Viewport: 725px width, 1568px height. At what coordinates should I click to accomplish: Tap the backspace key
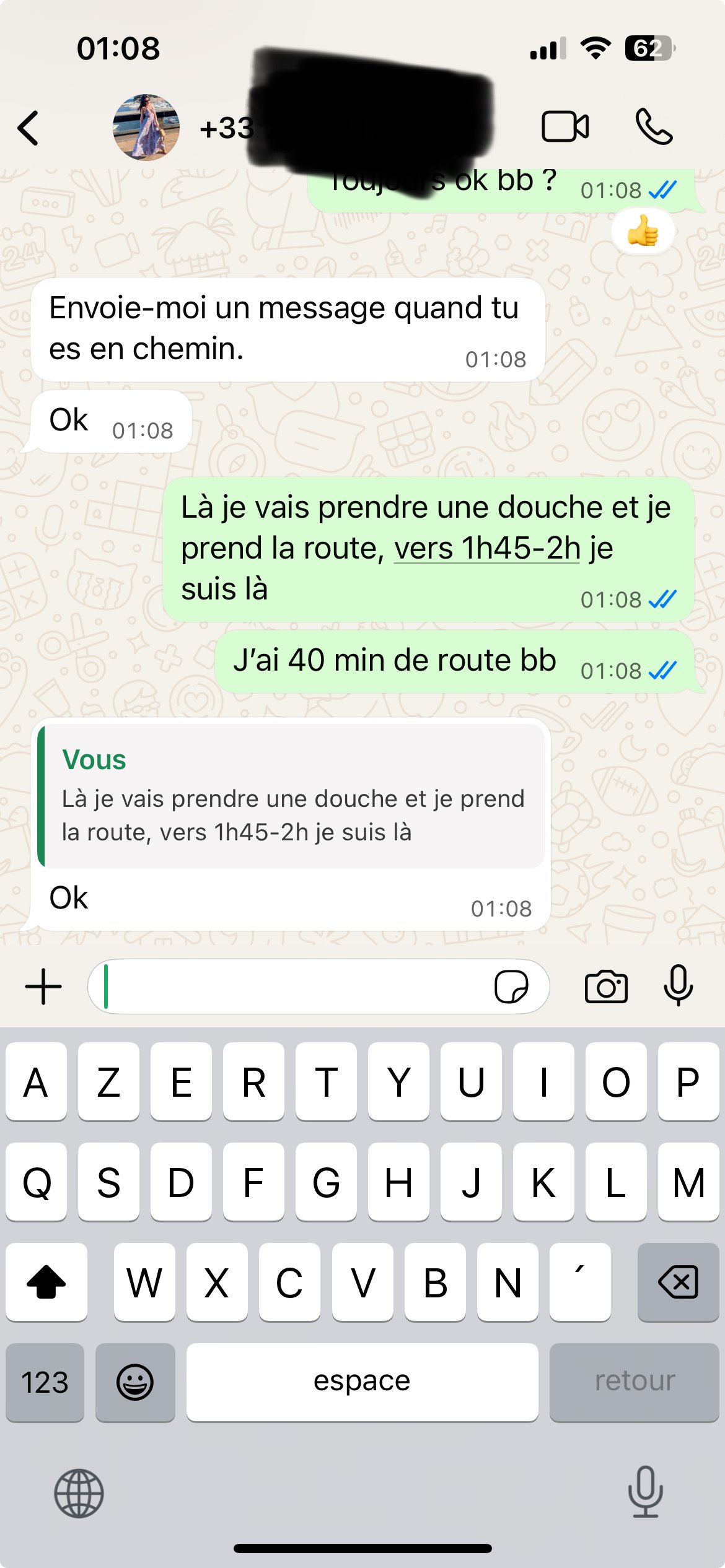[x=678, y=1282]
